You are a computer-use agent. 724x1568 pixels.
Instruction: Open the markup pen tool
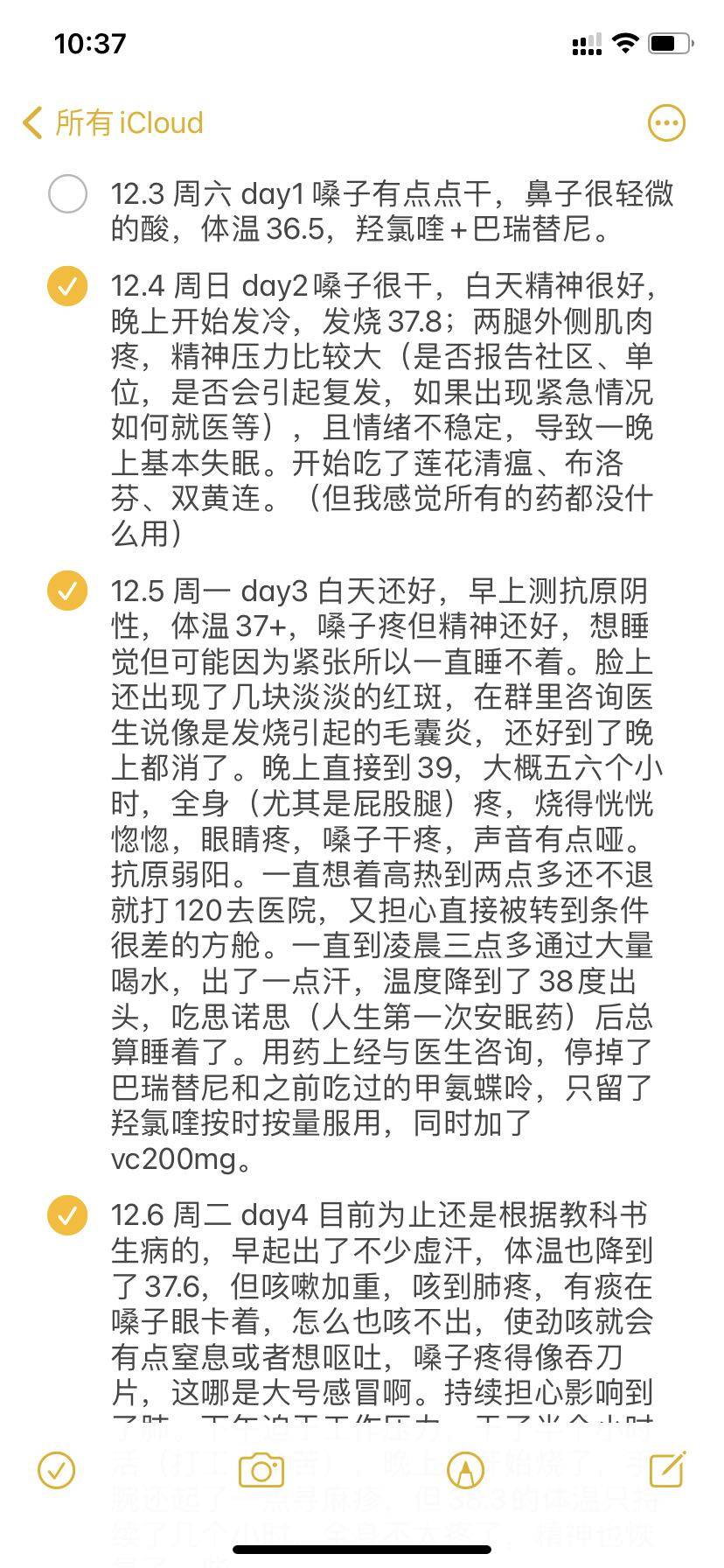pos(465,1471)
